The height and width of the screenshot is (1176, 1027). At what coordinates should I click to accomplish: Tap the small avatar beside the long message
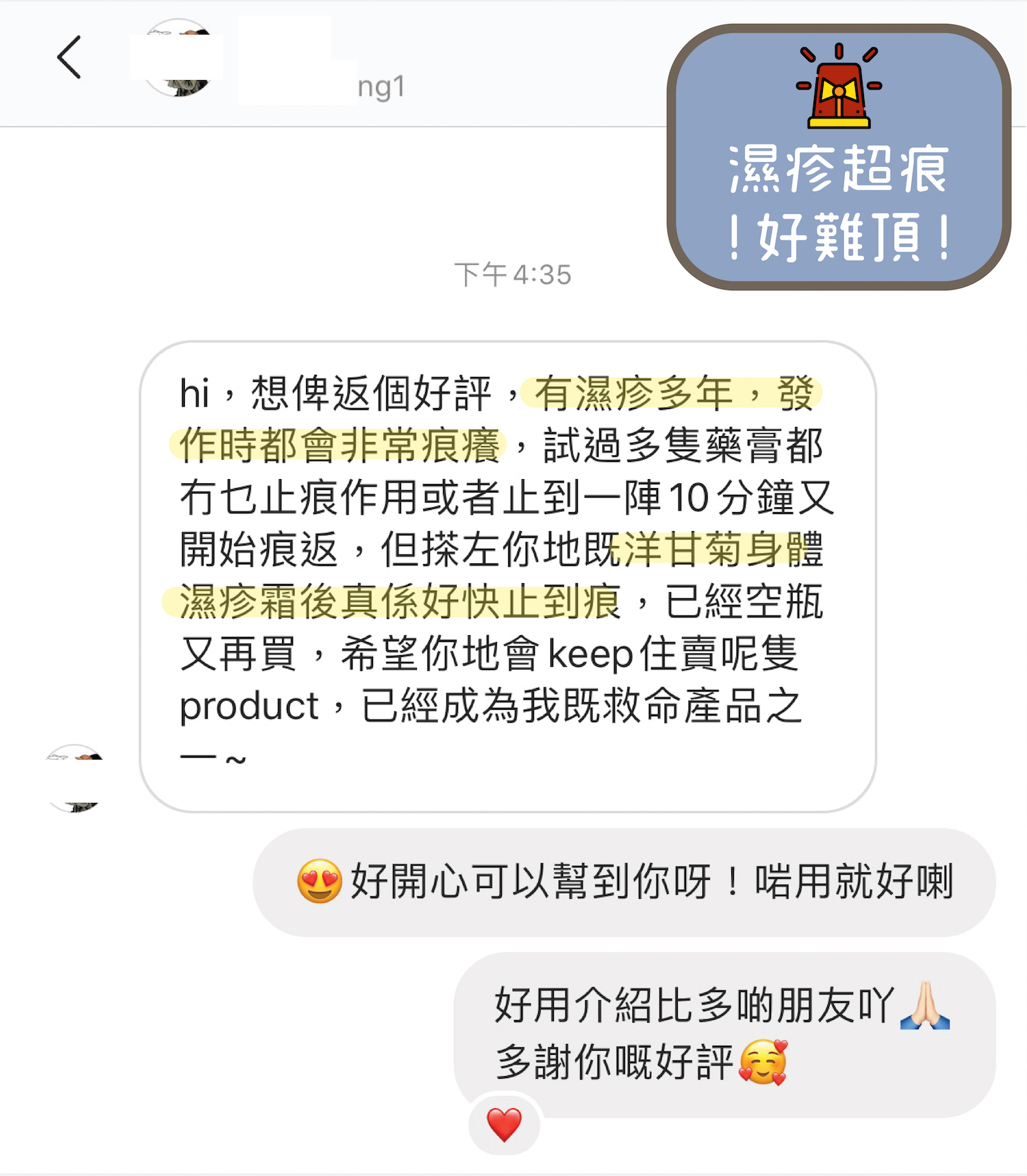(74, 756)
